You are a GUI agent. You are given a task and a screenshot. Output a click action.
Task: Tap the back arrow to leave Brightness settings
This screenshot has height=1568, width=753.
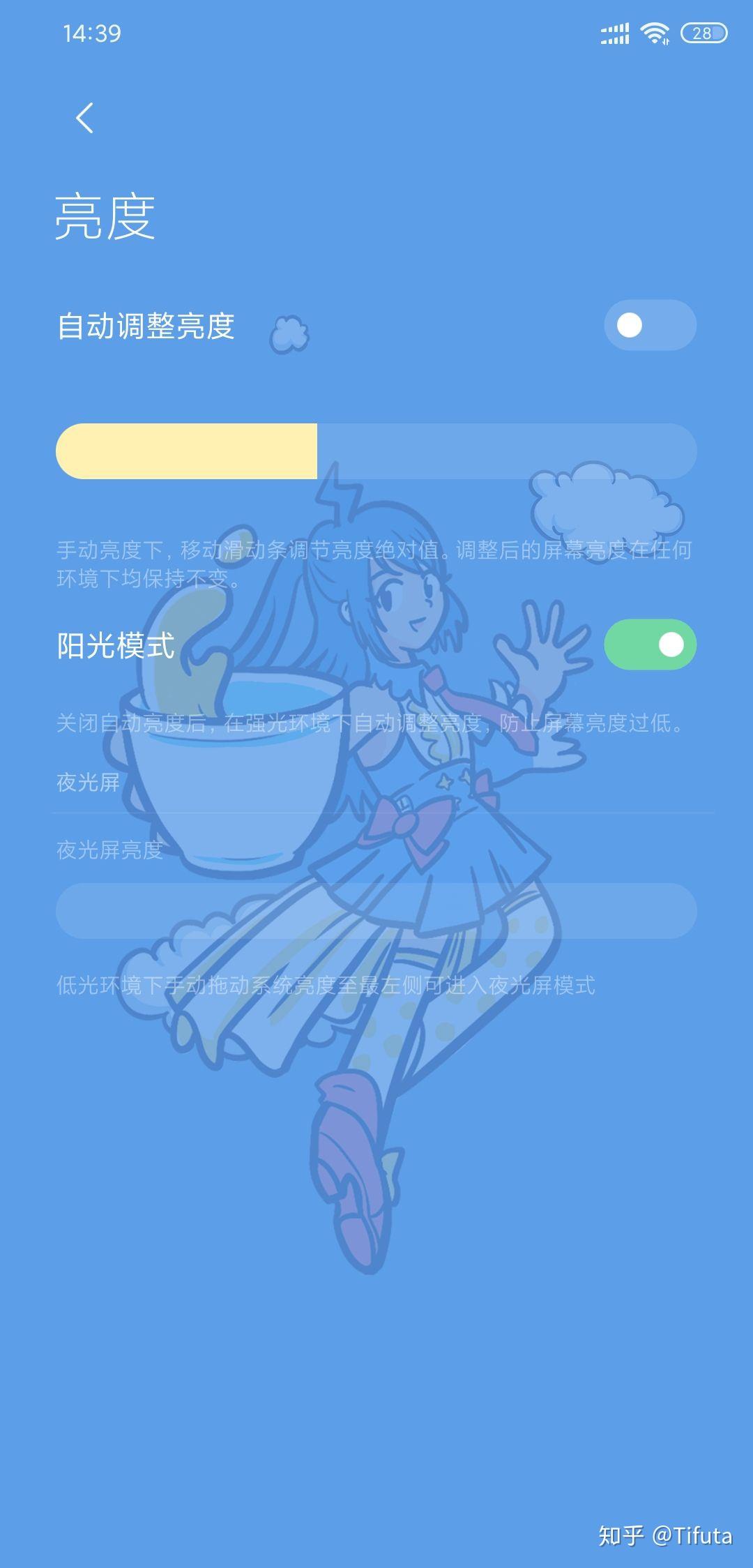click(x=86, y=117)
